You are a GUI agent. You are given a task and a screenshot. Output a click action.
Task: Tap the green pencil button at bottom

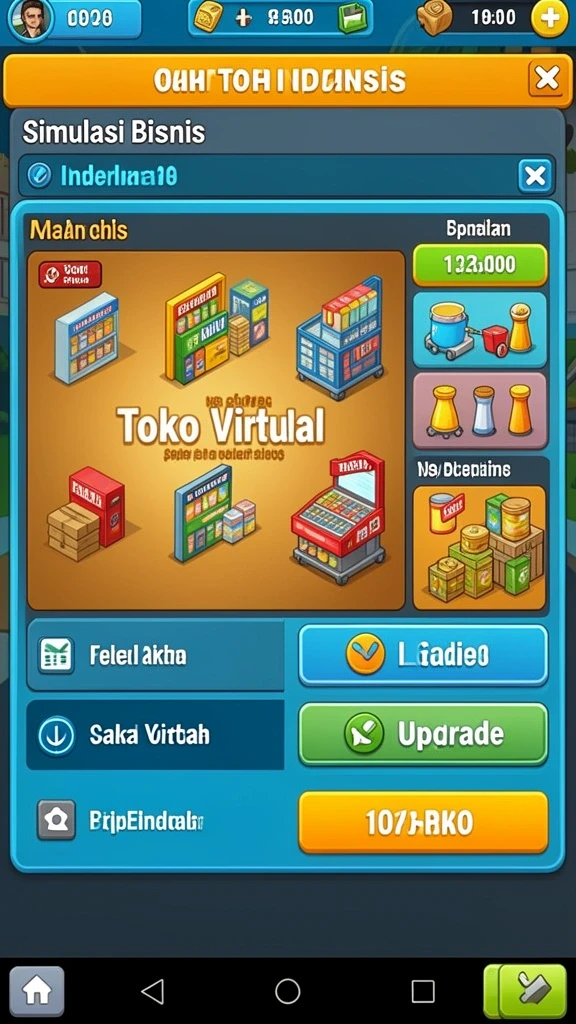[526, 991]
